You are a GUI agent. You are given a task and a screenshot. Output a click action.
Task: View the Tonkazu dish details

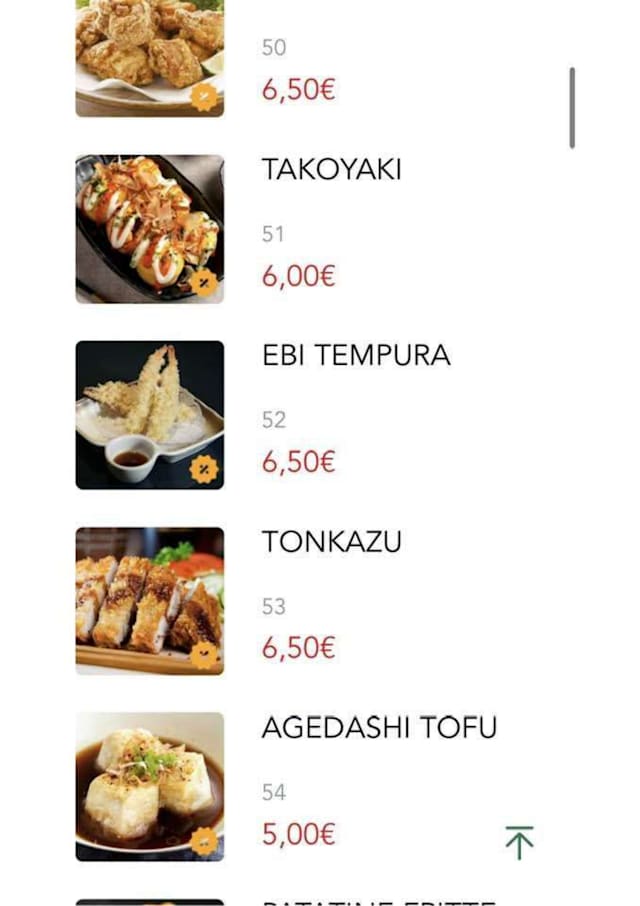(331, 542)
